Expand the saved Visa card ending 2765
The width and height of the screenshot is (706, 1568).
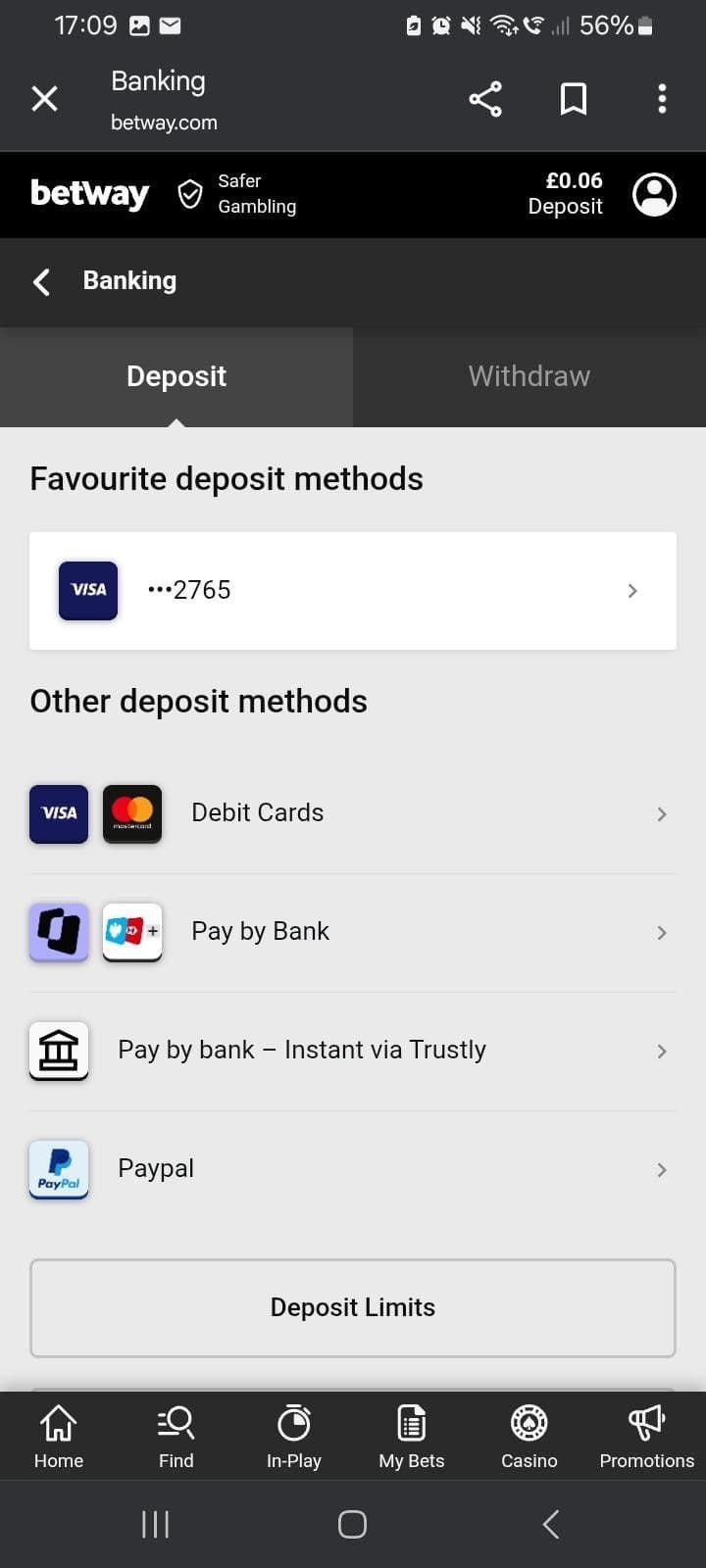tap(353, 590)
